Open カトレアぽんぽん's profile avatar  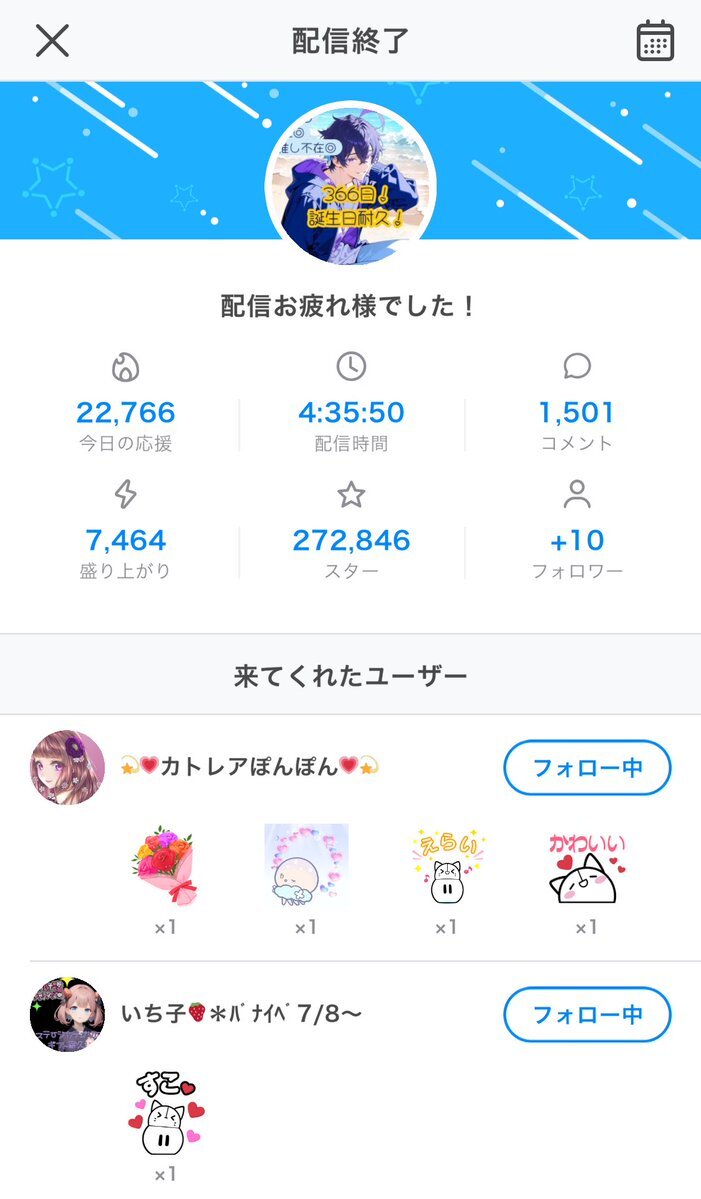pyautogui.click(x=68, y=767)
